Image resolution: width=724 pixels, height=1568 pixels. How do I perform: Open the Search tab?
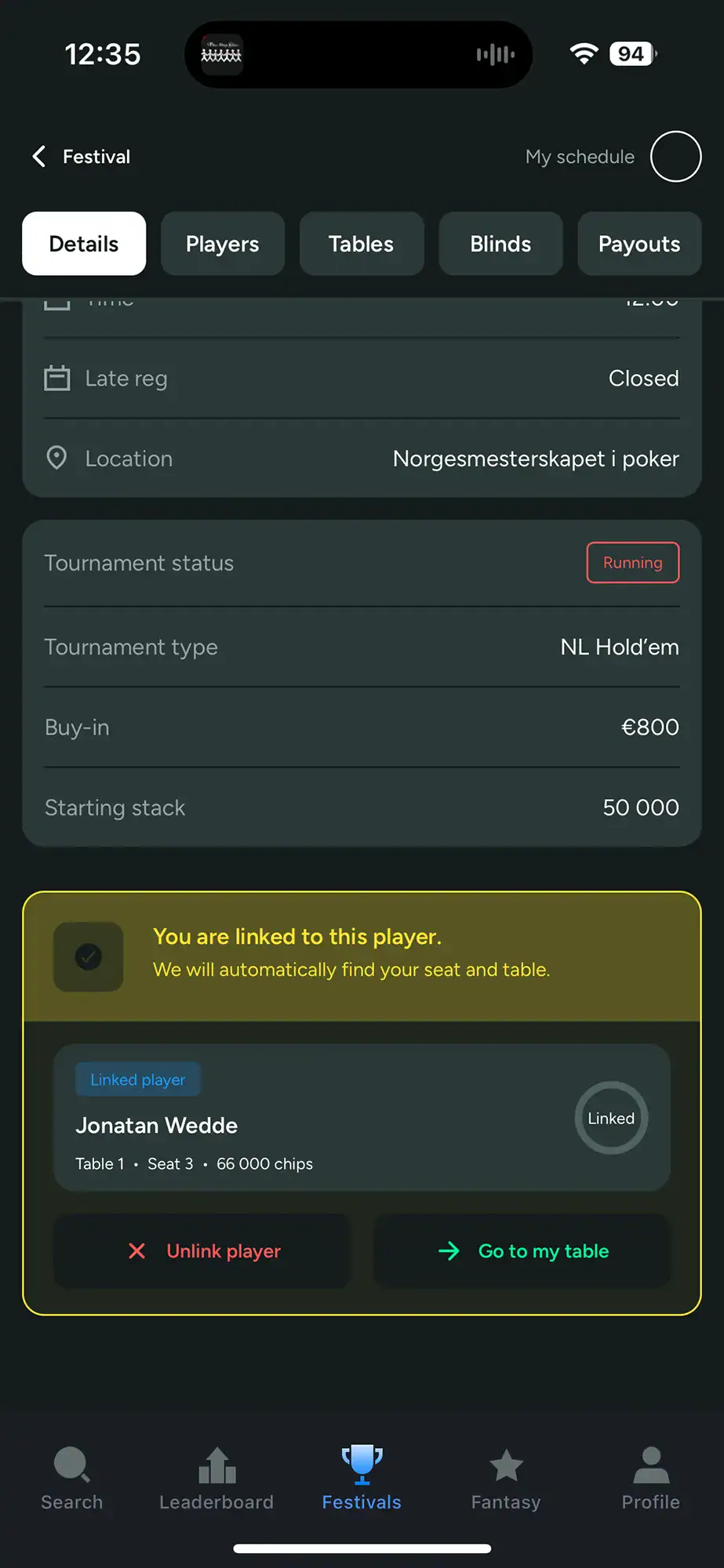[x=72, y=1479]
